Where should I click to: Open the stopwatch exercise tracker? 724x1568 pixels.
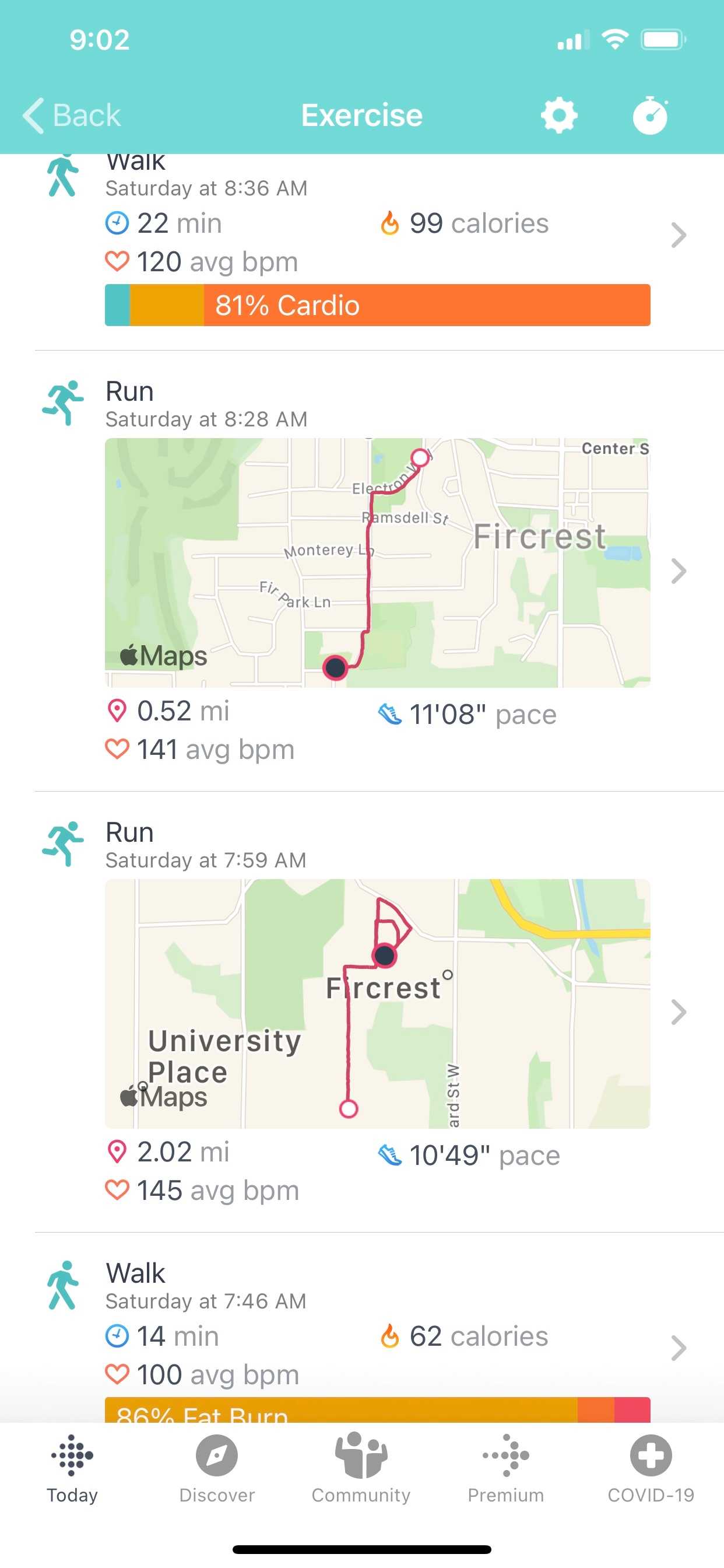651,115
